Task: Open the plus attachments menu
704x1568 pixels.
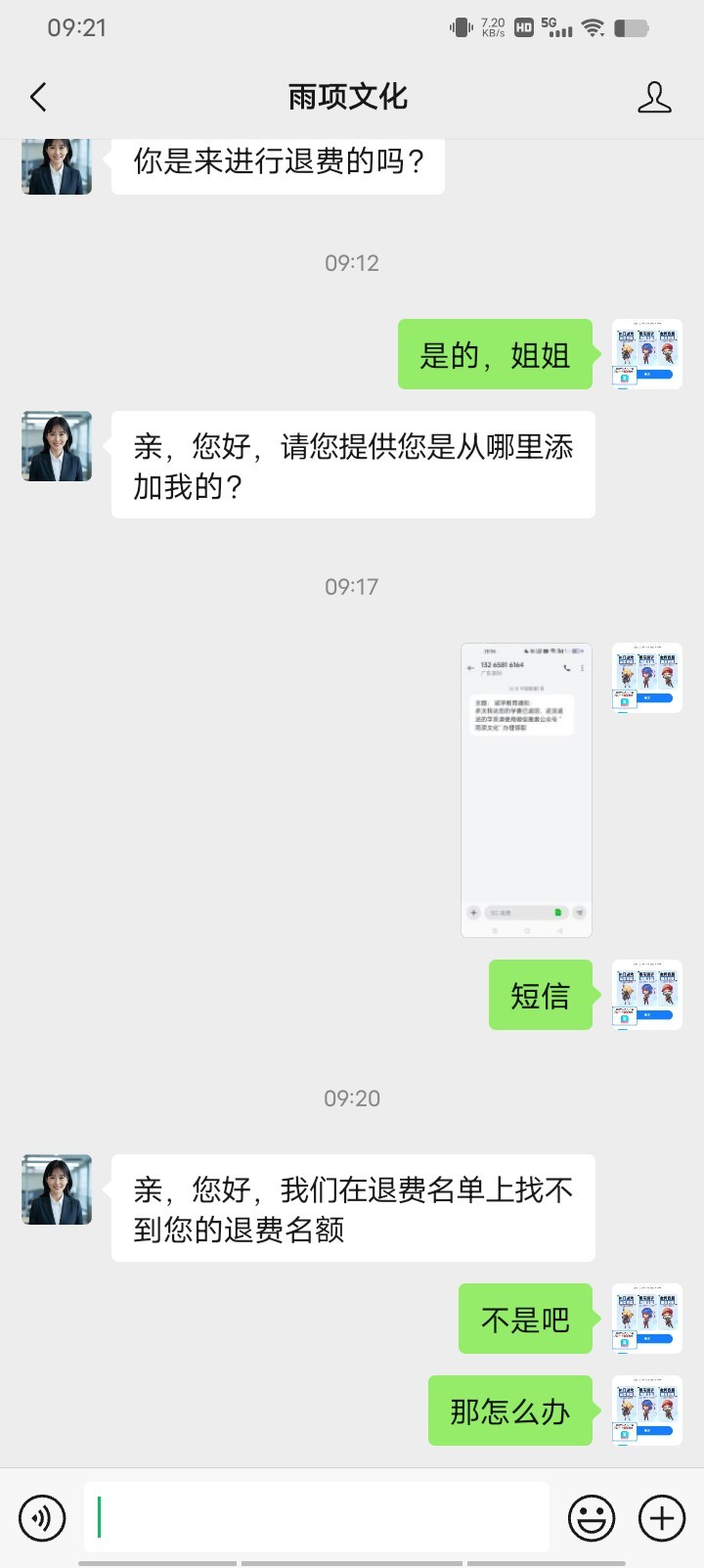Action: coord(662,1518)
